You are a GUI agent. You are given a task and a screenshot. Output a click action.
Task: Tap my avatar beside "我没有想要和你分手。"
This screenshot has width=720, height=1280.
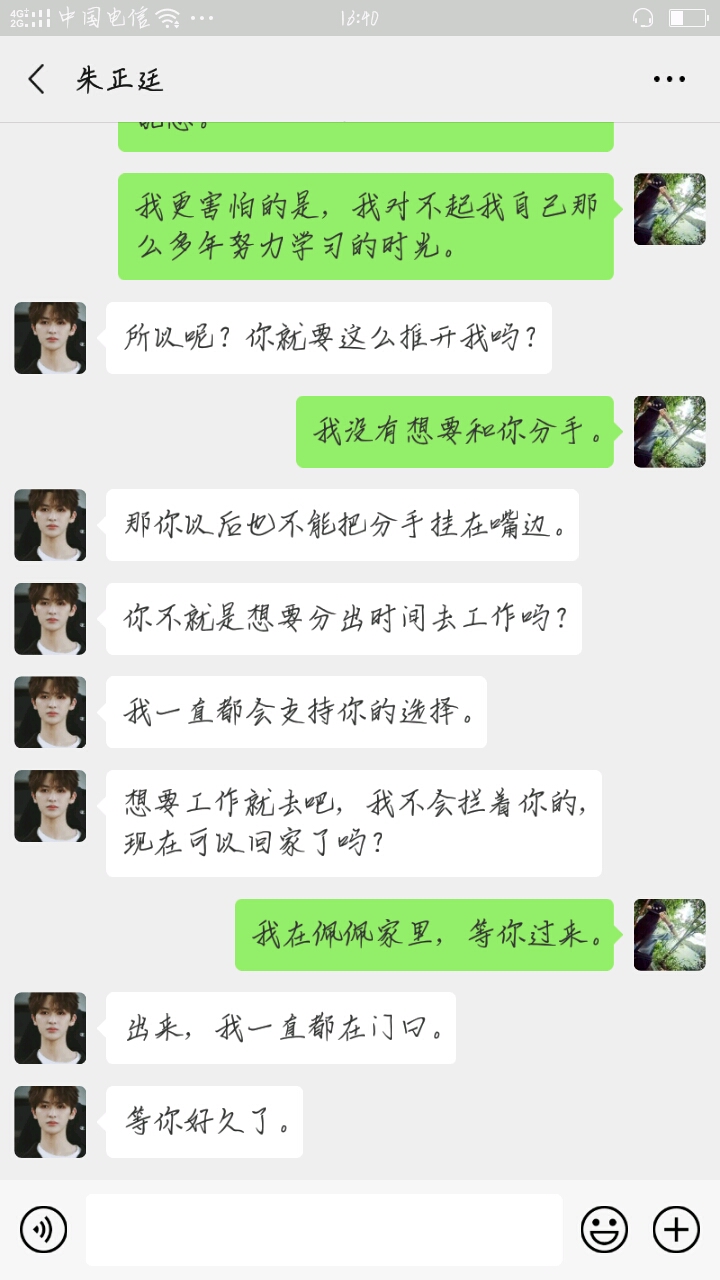pyautogui.click(x=670, y=432)
